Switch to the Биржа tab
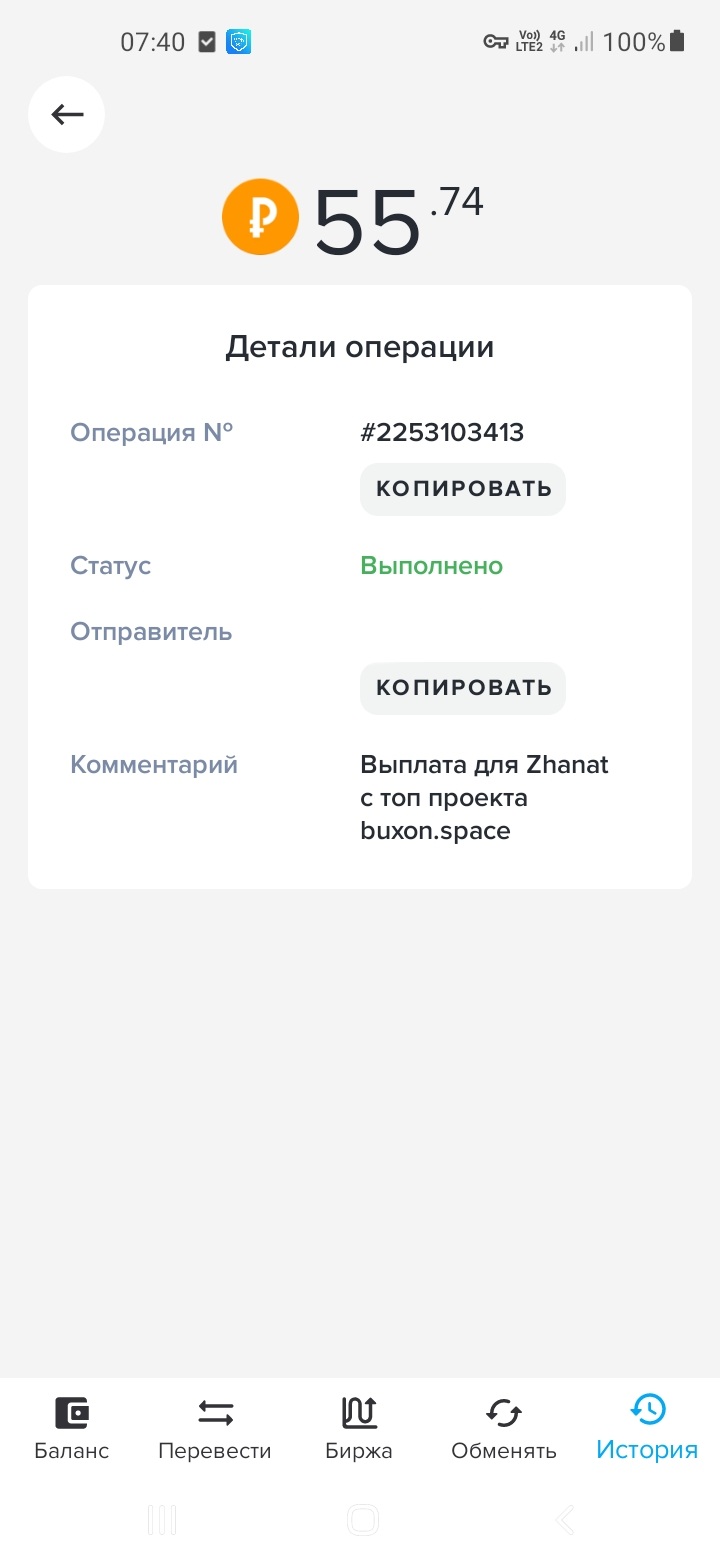Image resolution: width=720 pixels, height=1560 pixels. point(359,1428)
